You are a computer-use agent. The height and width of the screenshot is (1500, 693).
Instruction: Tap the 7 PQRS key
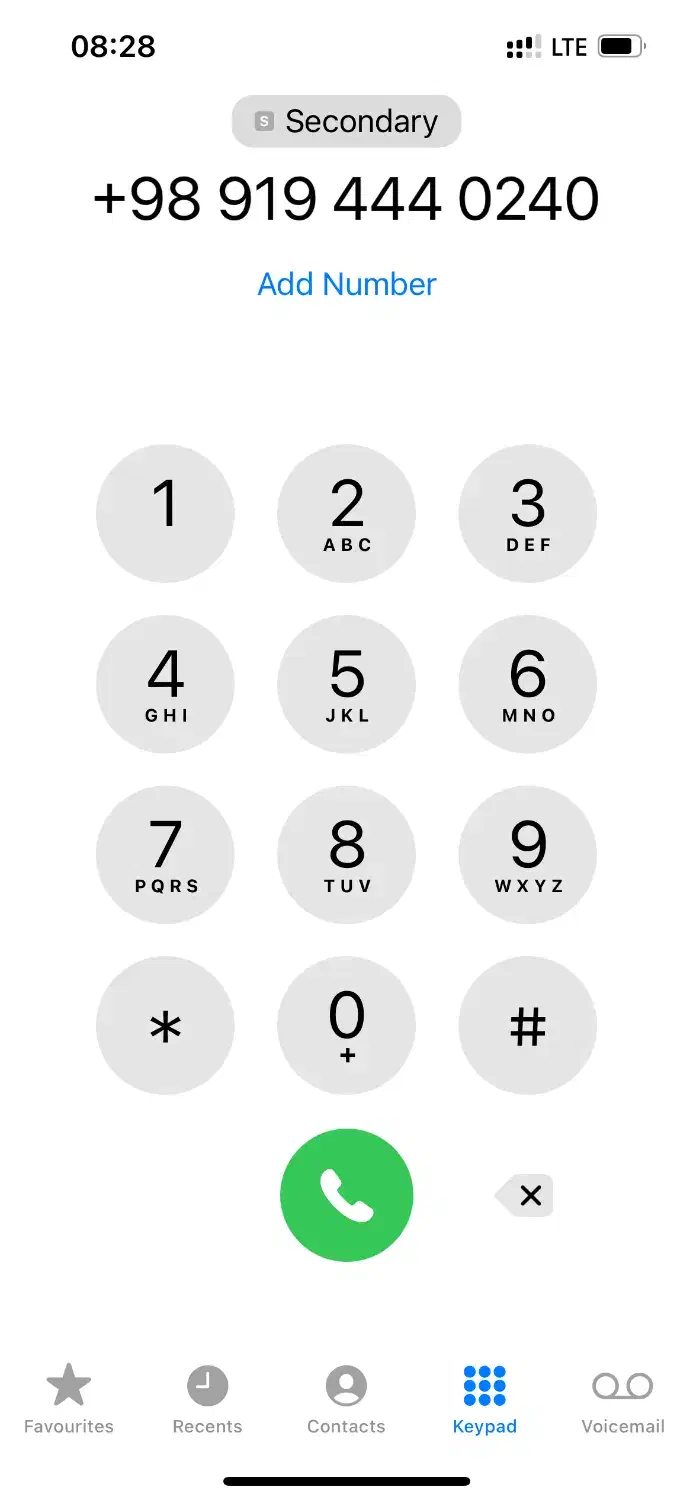(x=165, y=855)
